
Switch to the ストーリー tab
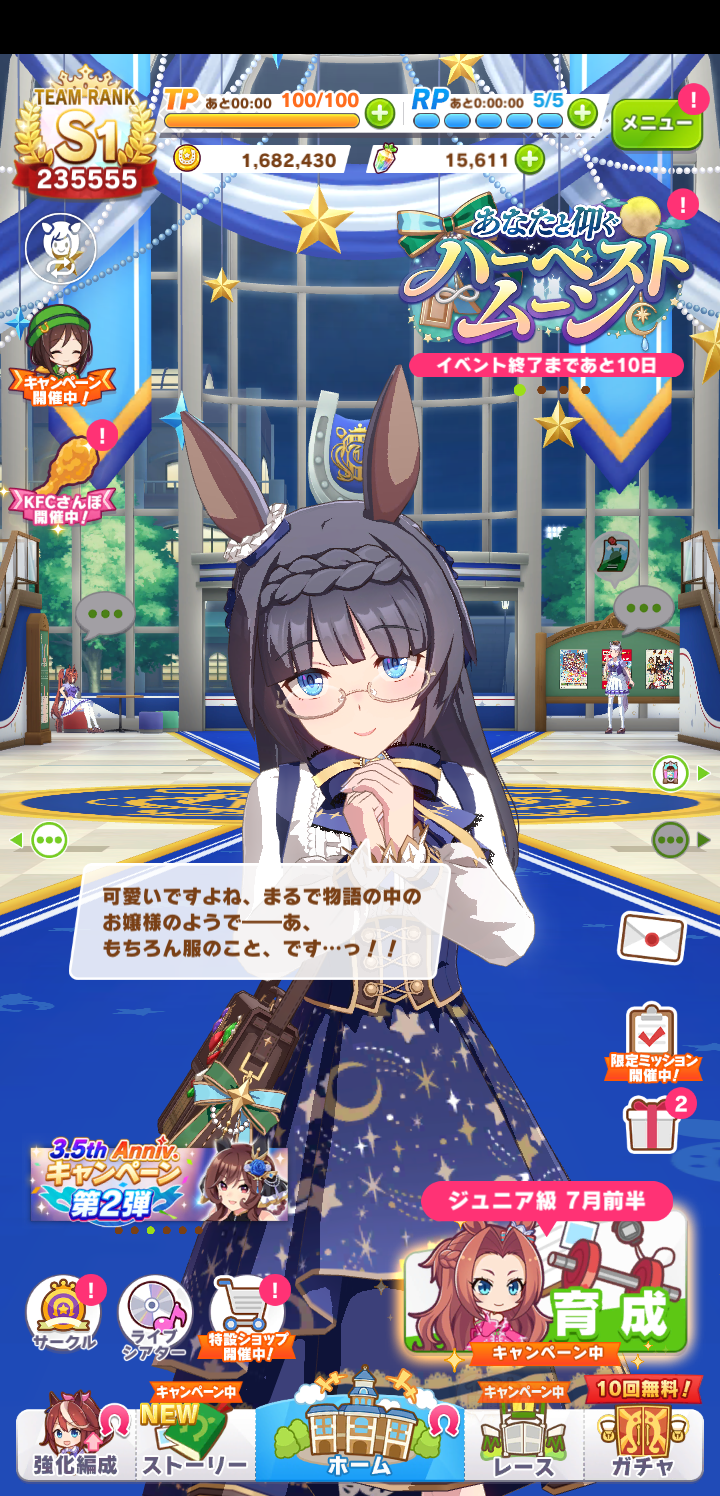195,1441
